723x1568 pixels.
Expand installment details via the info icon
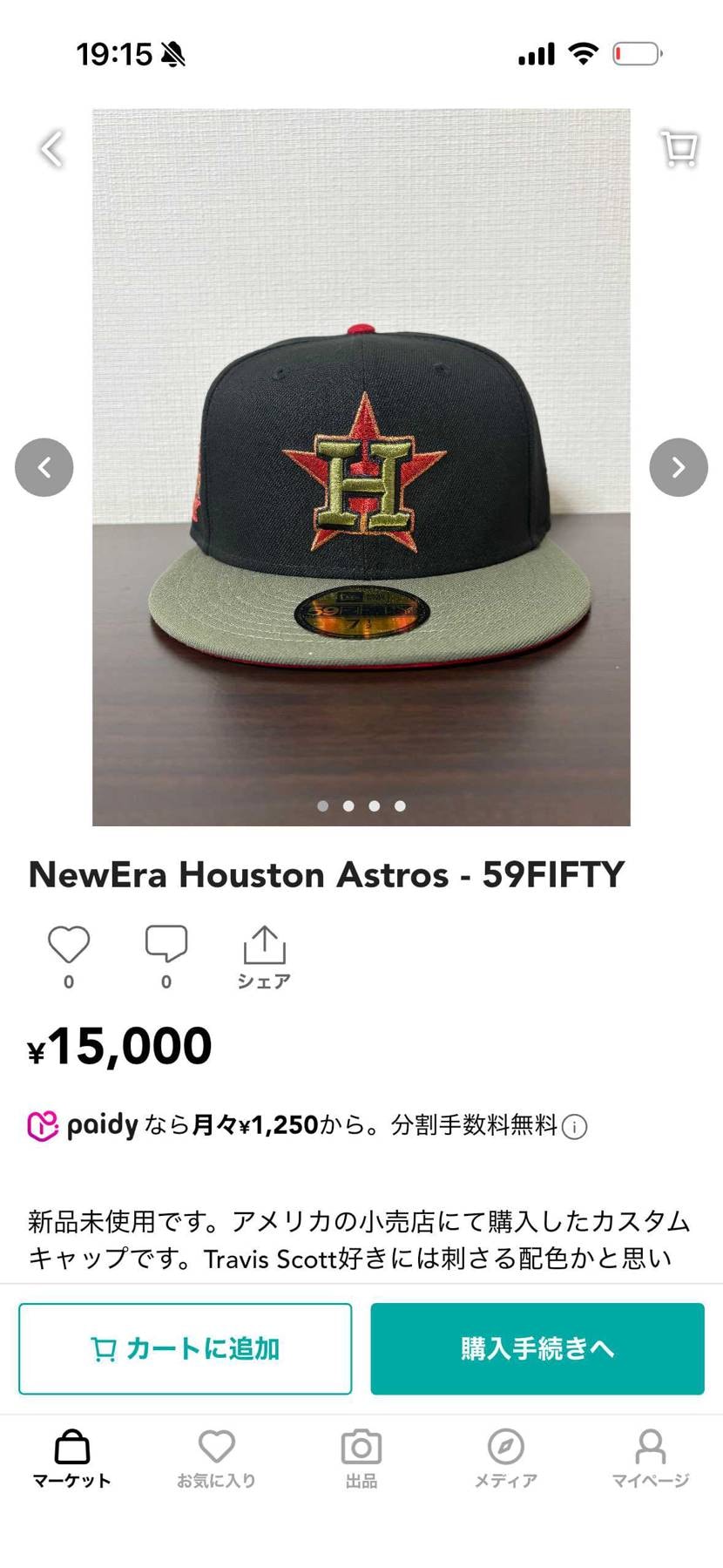click(x=574, y=1126)
